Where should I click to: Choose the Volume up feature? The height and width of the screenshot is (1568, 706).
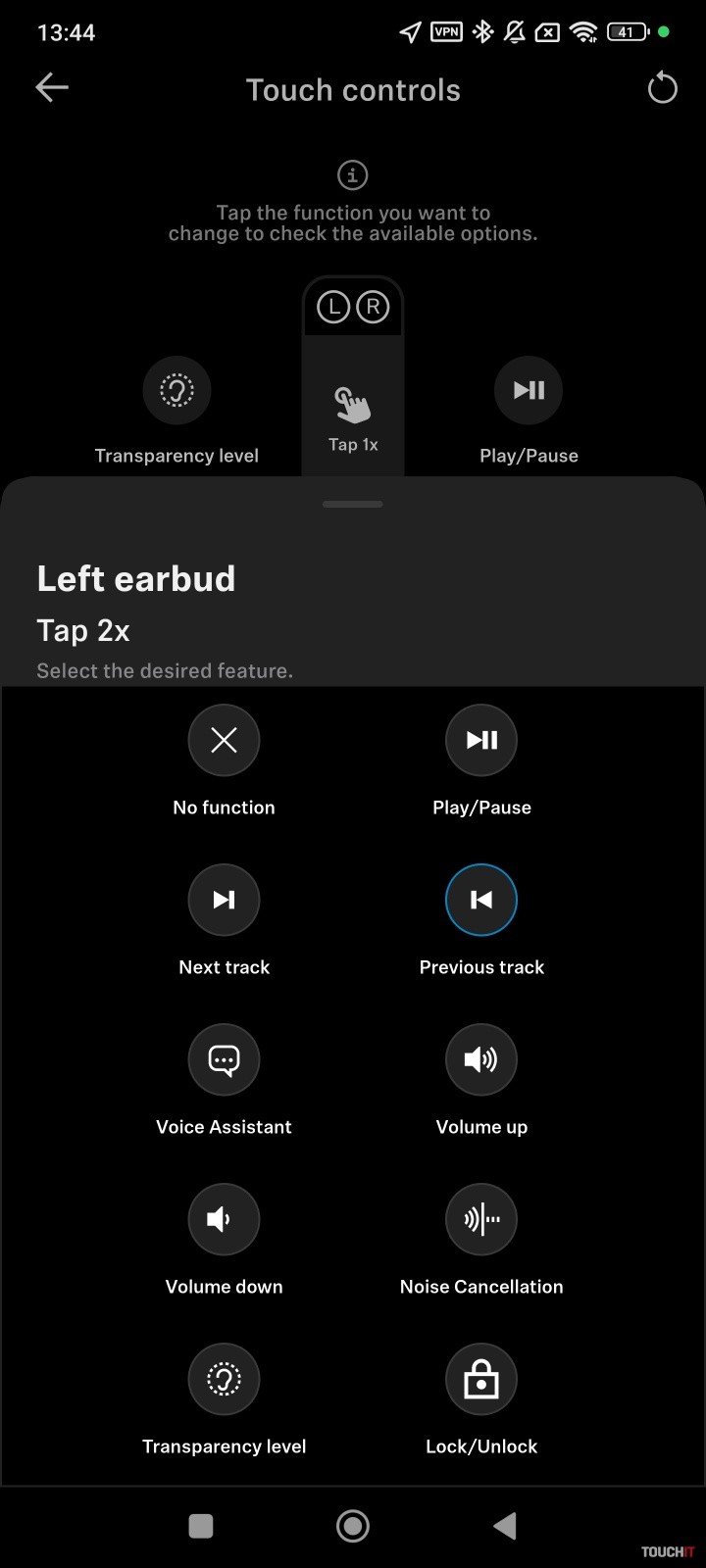click(481, 1060)
